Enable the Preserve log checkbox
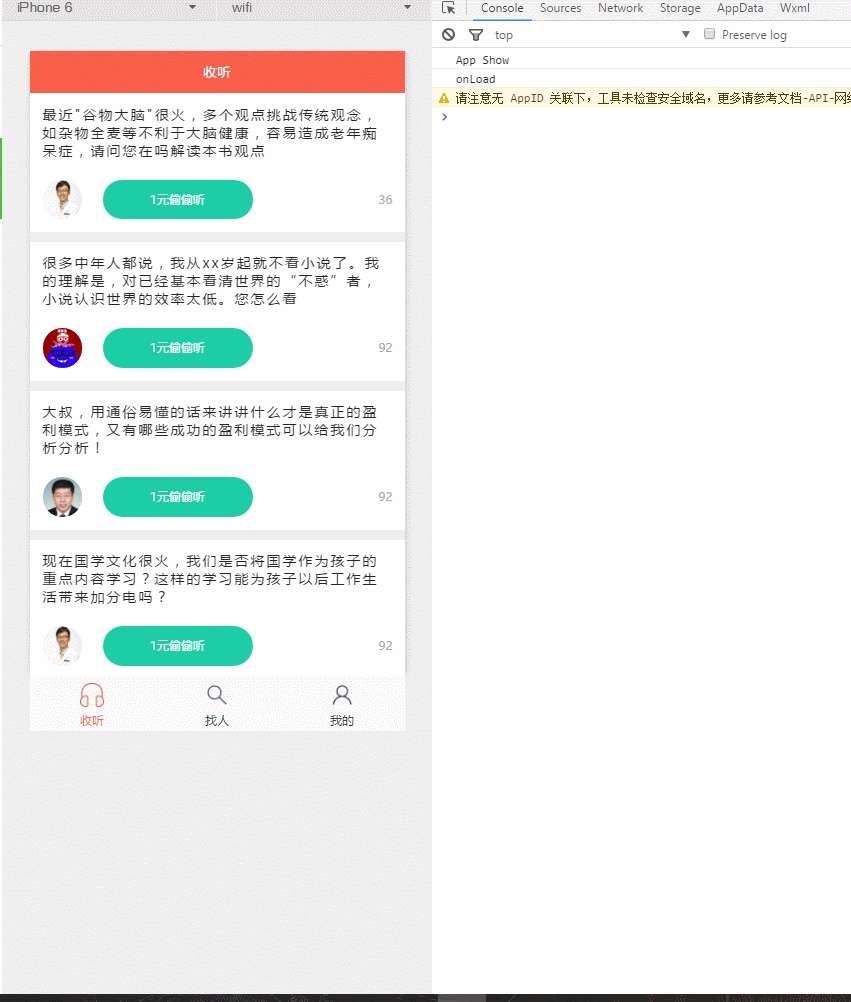This screenshot has width=851, height=1002. point(710,34)
